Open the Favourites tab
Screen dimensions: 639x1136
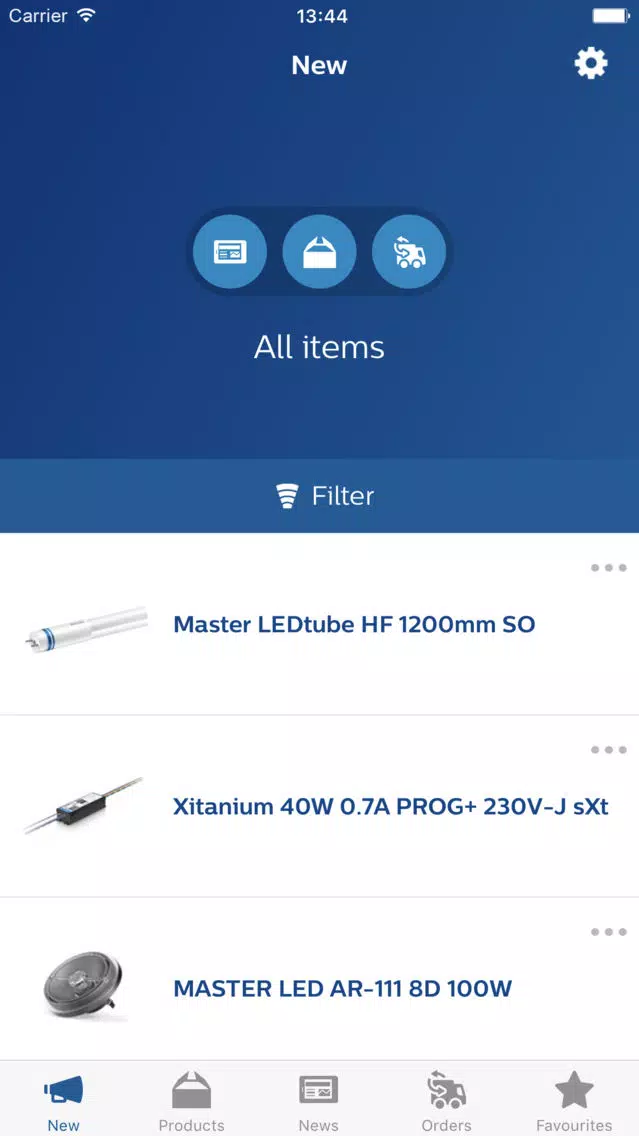coord(574,1100)
